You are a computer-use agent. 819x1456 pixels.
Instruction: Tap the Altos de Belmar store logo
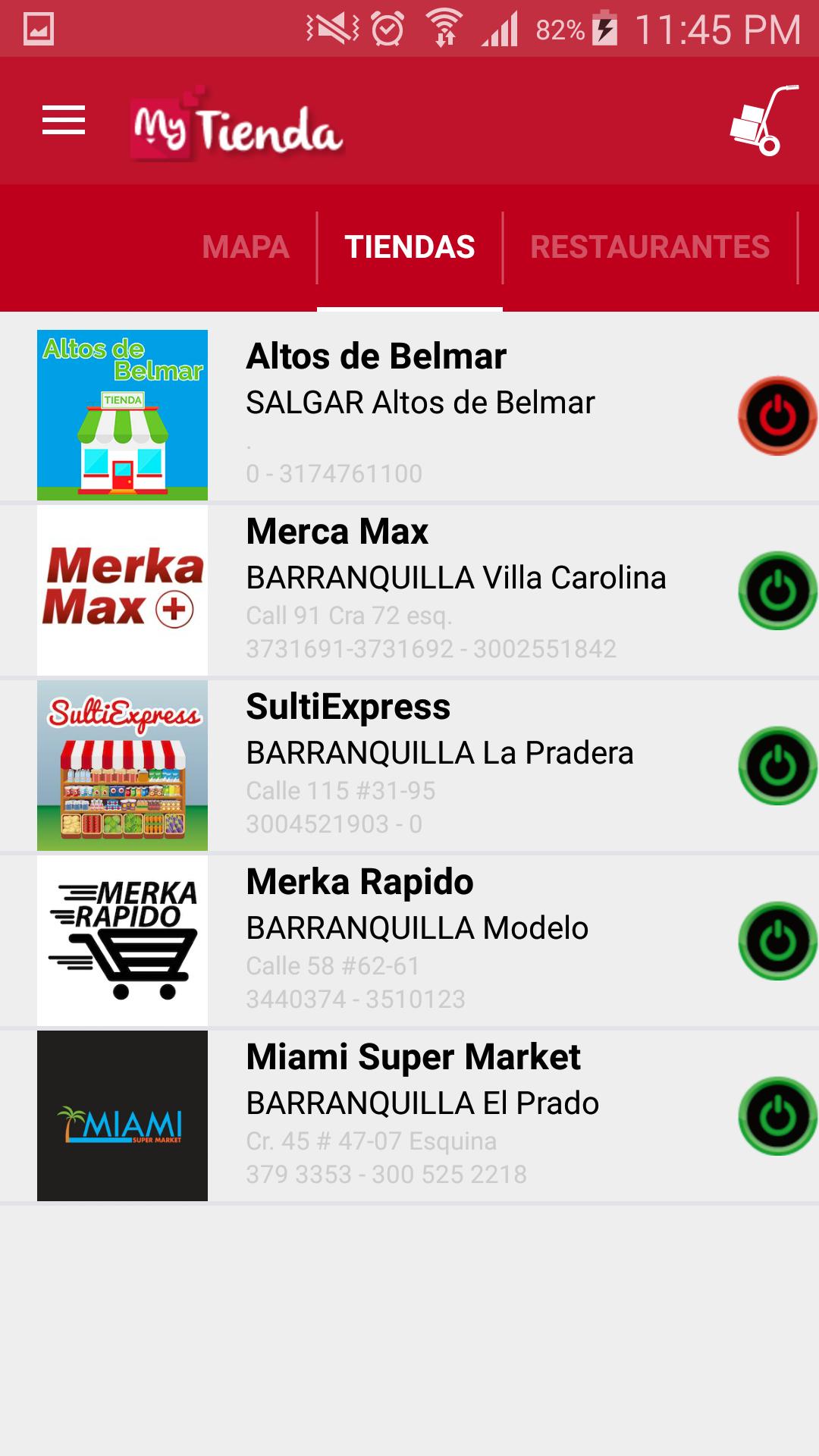coord(123,415)
